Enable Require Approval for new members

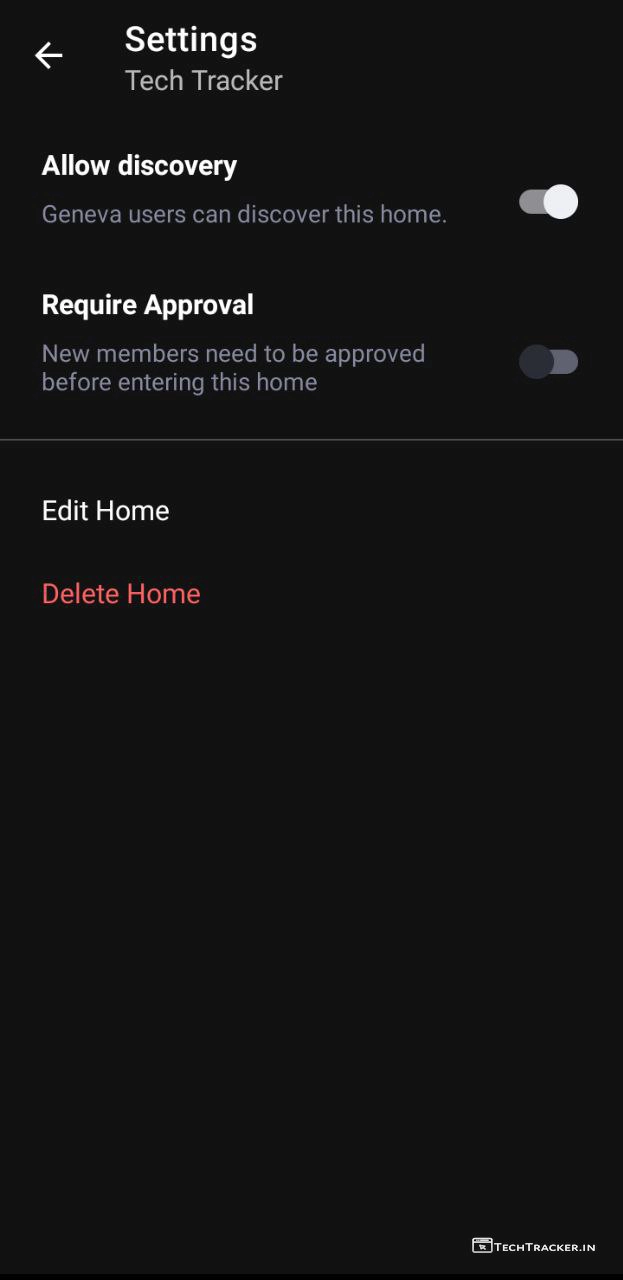tap(548, 362)
